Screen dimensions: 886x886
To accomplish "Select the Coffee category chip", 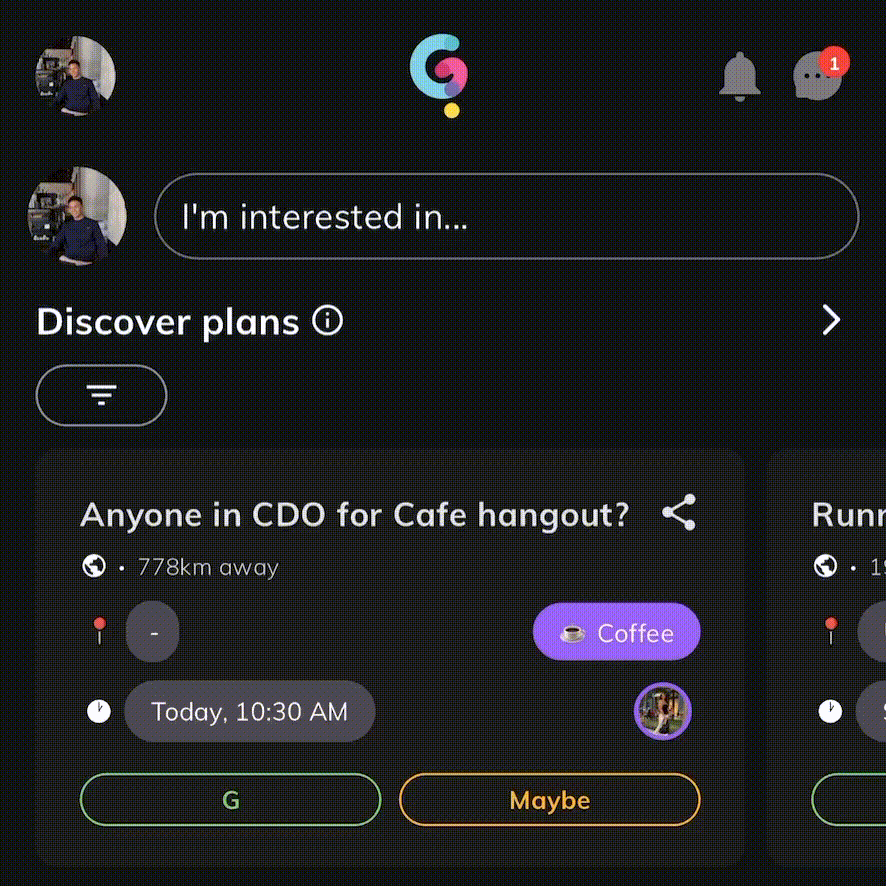I will 616,632.
